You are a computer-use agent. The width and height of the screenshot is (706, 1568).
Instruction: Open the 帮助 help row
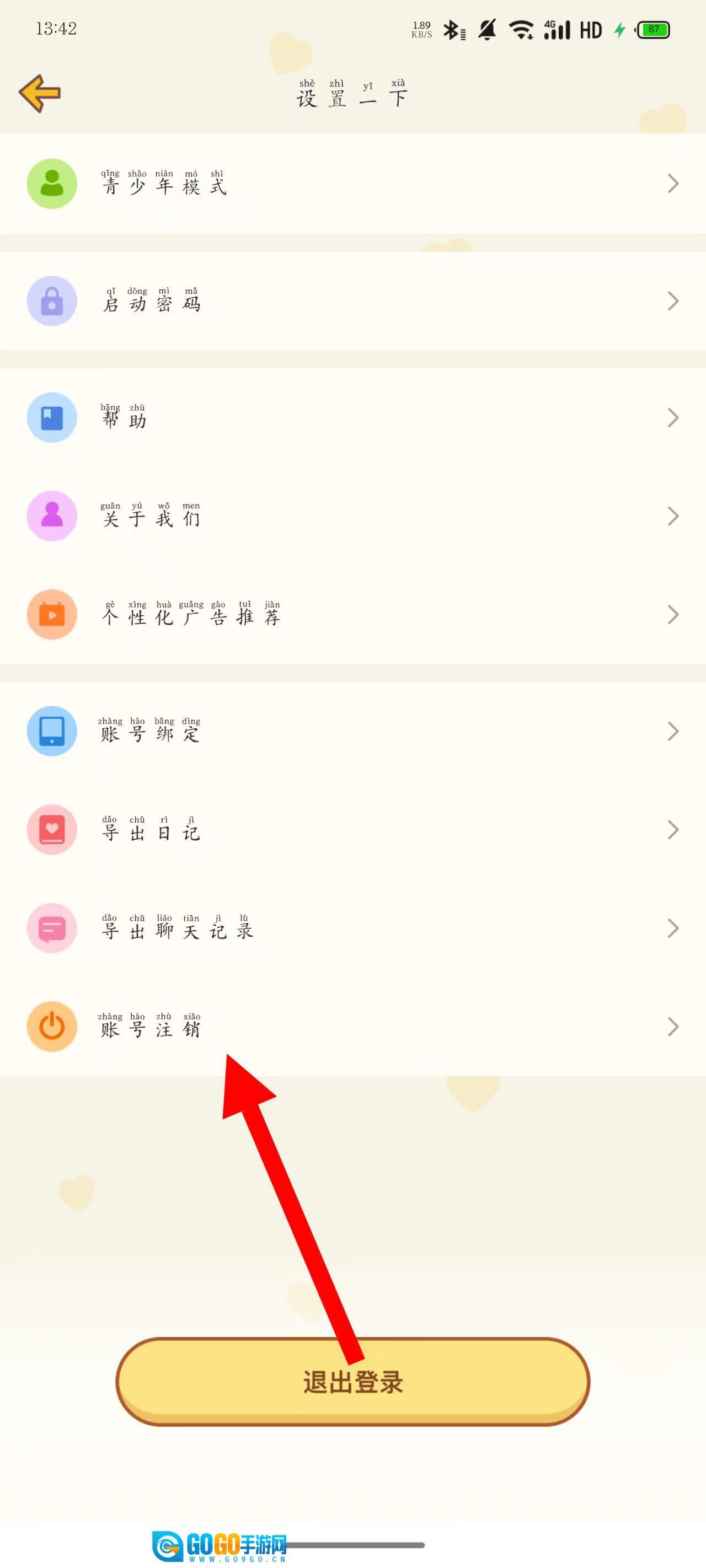point(352,417)
